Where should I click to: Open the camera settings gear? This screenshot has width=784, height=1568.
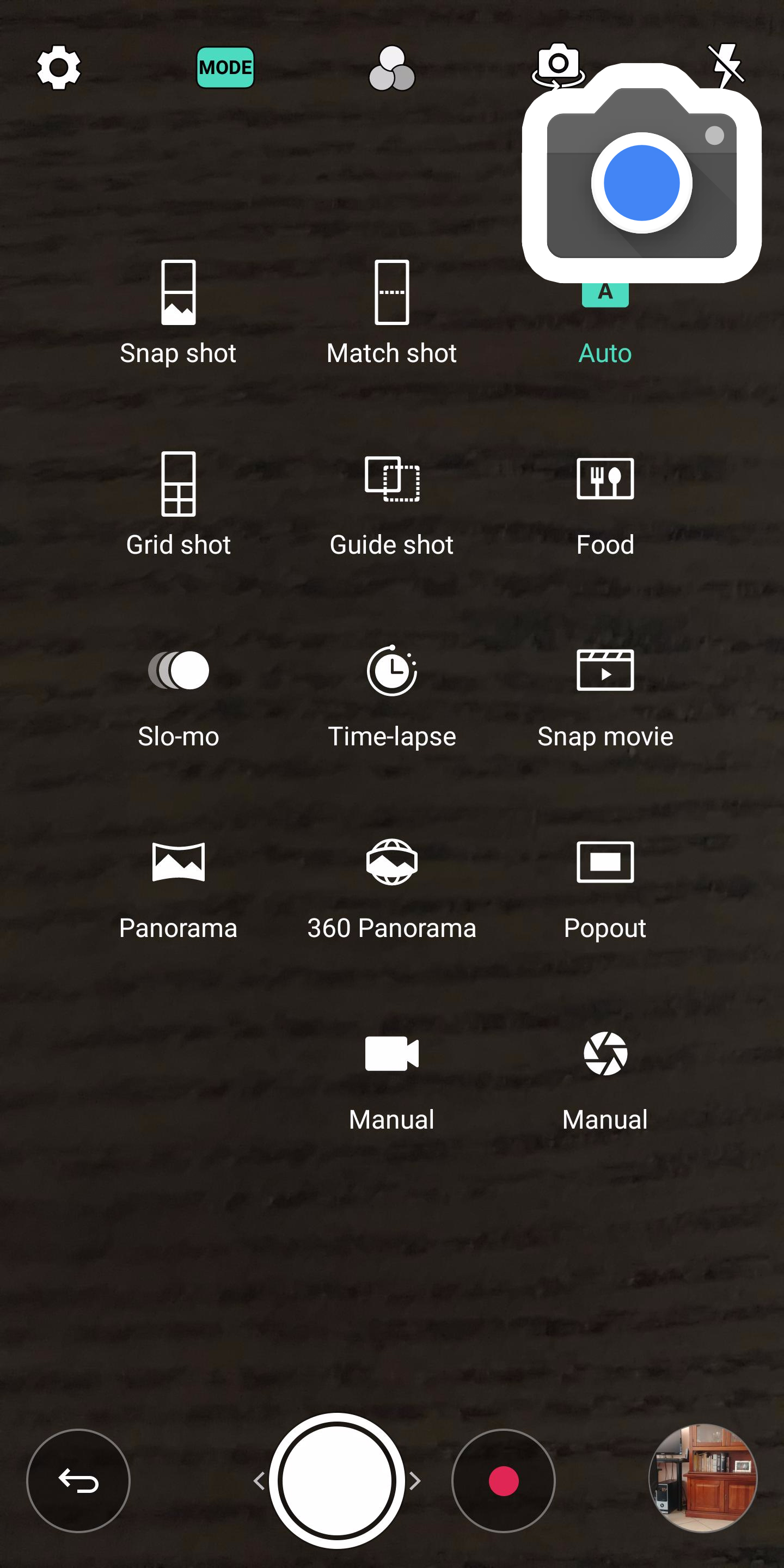pos(58,67)
